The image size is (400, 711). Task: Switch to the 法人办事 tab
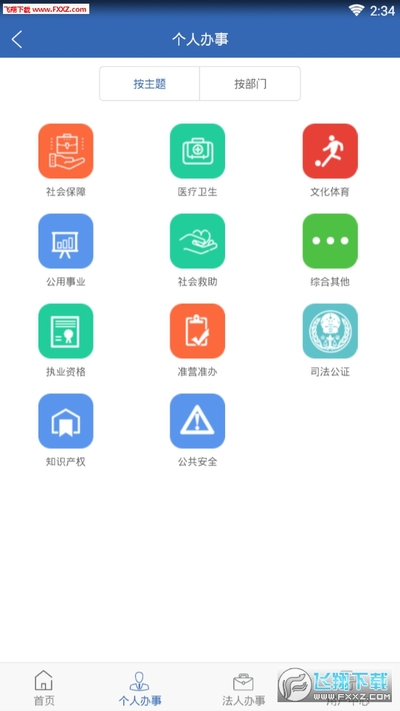click(x=244, y=688)
